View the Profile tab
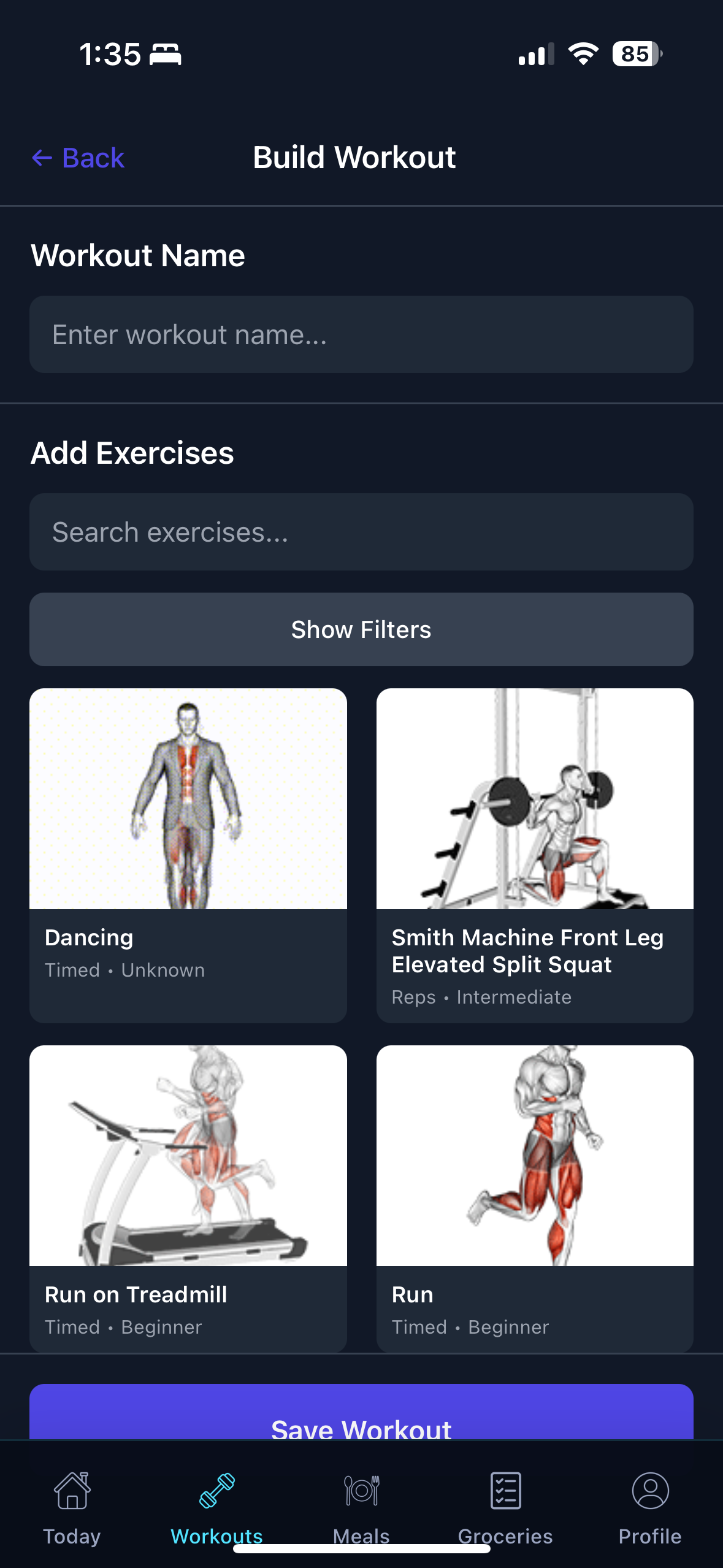This screenshot has height=1568, width=723. [650, 1507]
